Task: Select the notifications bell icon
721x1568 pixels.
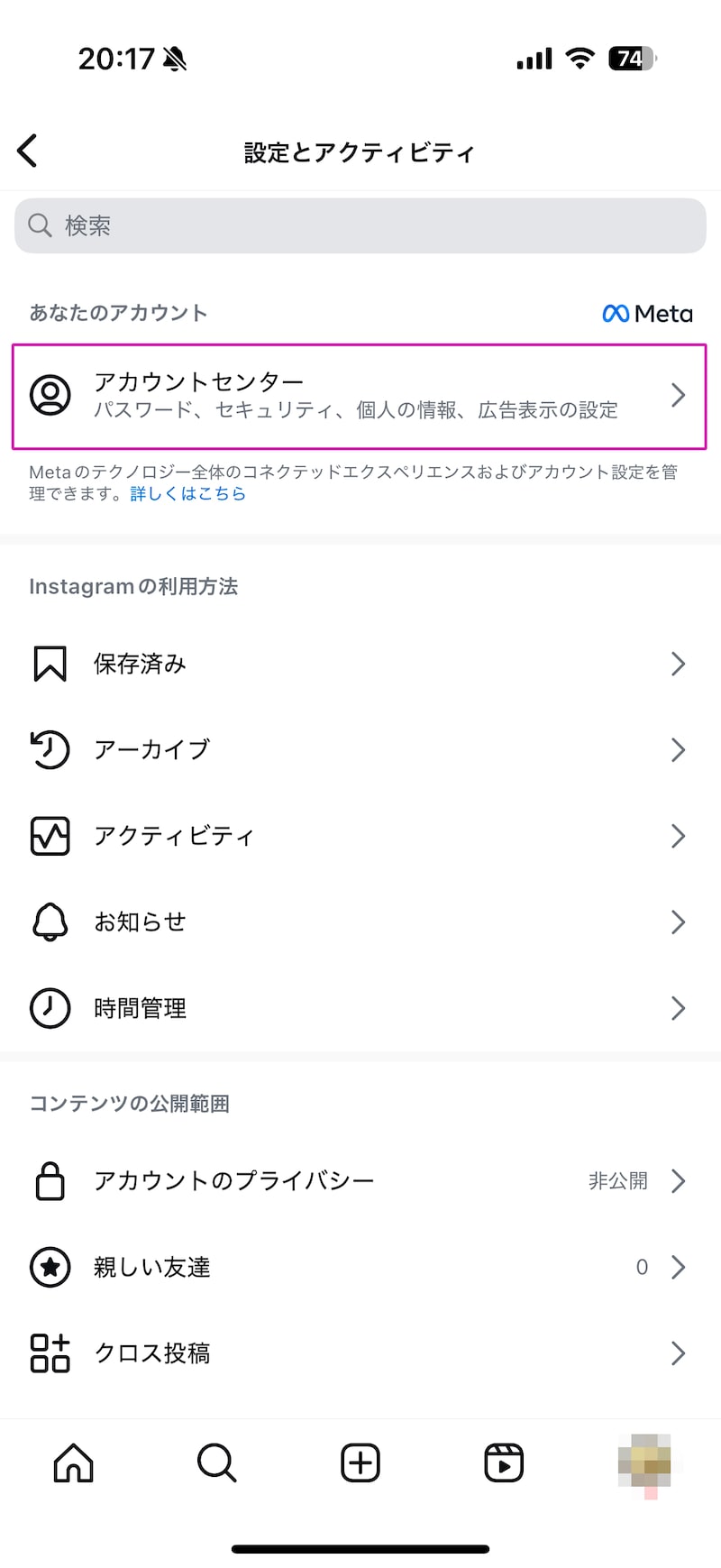Action: [50, 922]
